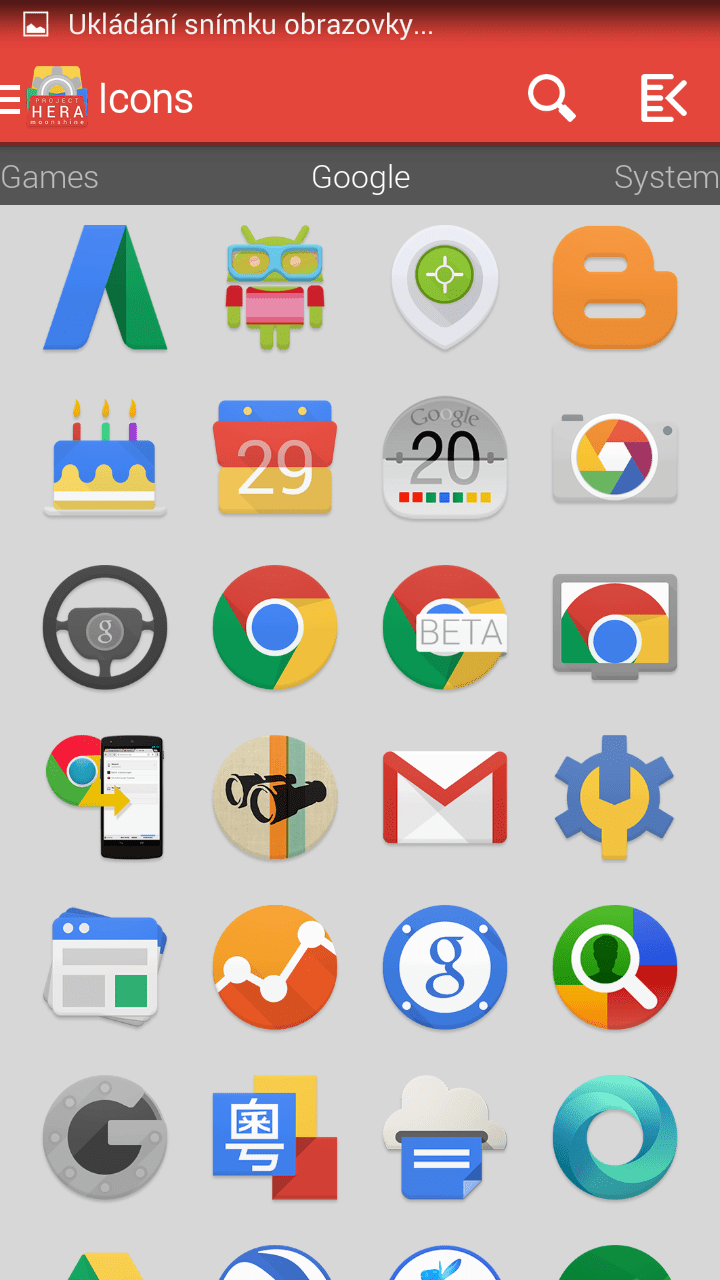Select the binoculars icon
The width and height of the screenshot is (720, 1280).
[x=275, y=798]
